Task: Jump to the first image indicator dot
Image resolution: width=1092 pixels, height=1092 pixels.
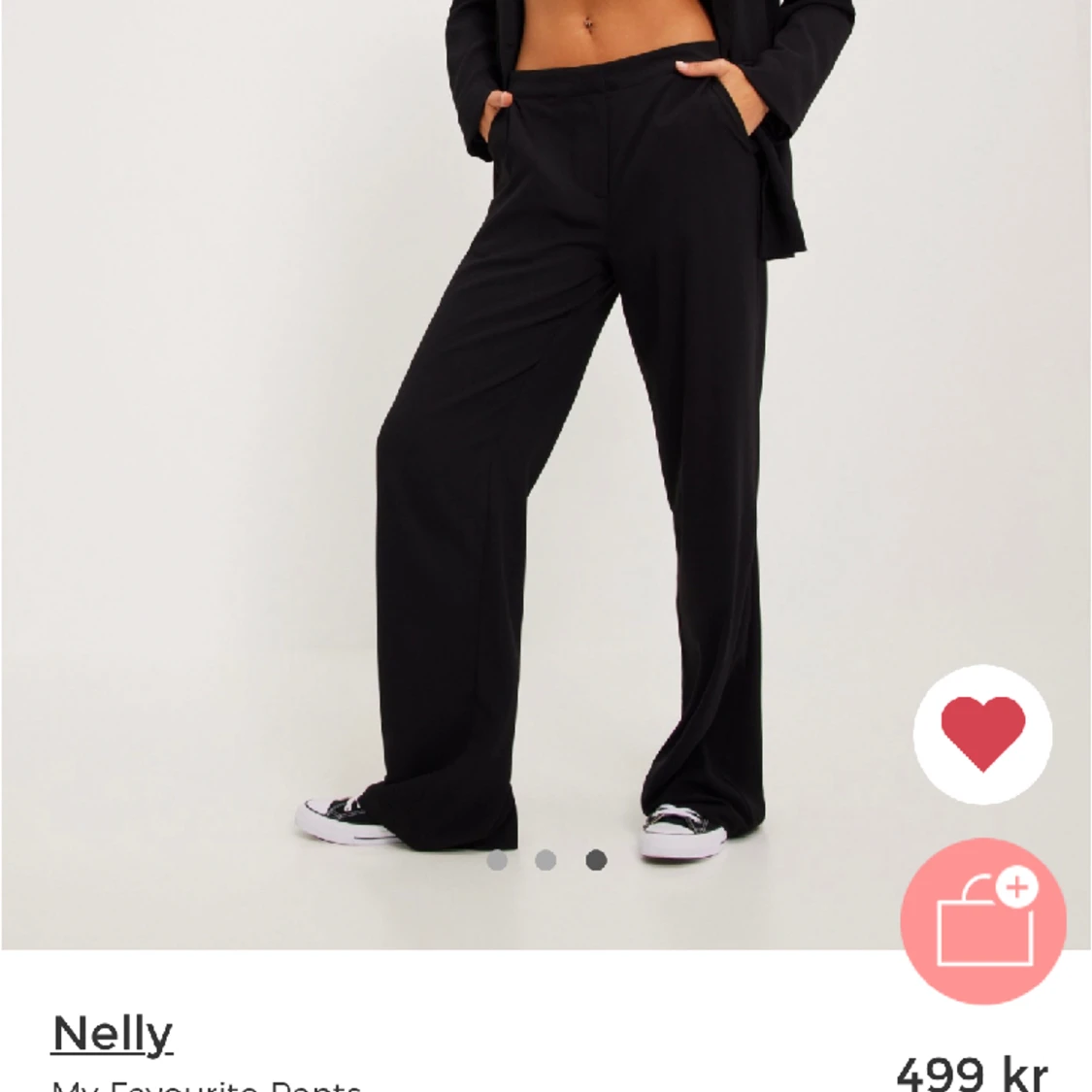Action: coord(497,860)
